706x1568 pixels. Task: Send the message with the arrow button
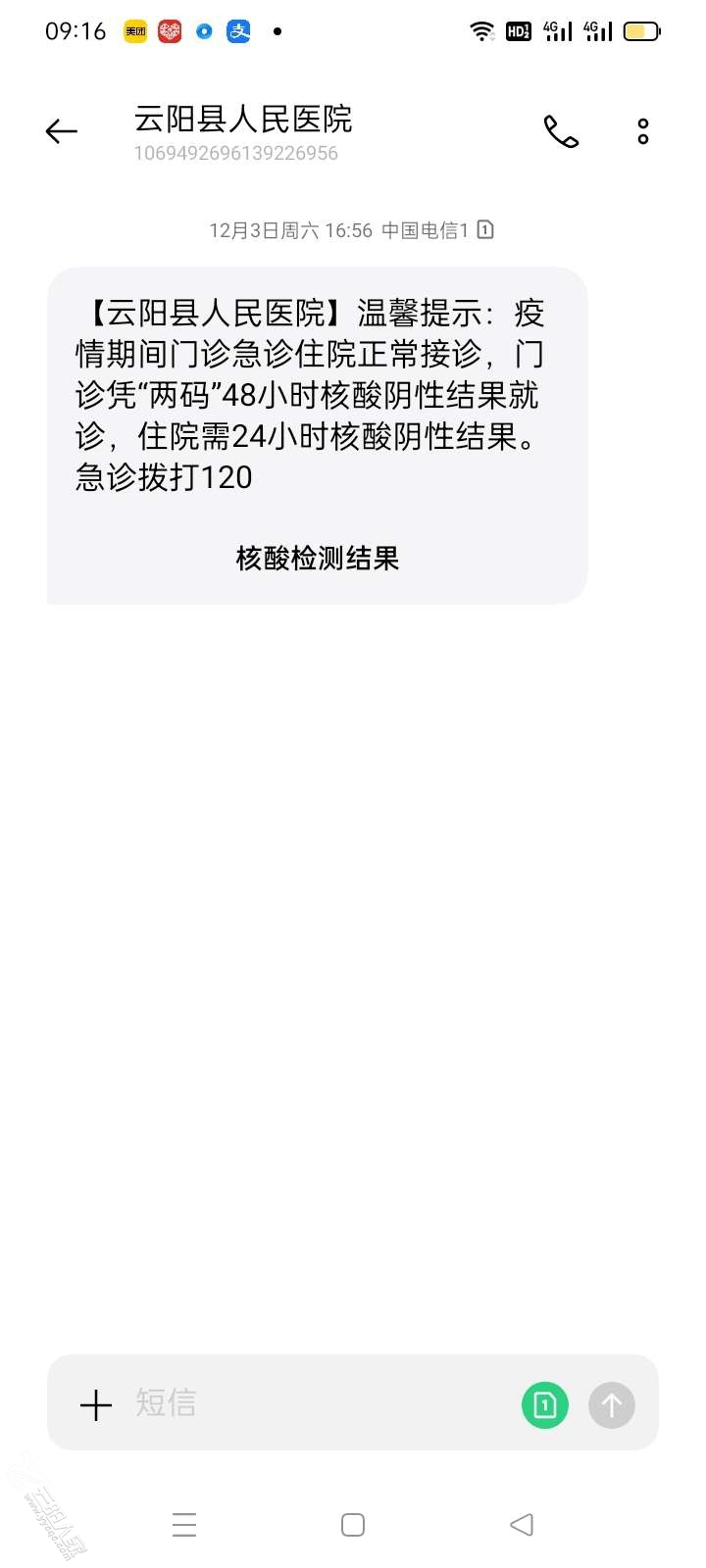click(x=612, y=1405)
